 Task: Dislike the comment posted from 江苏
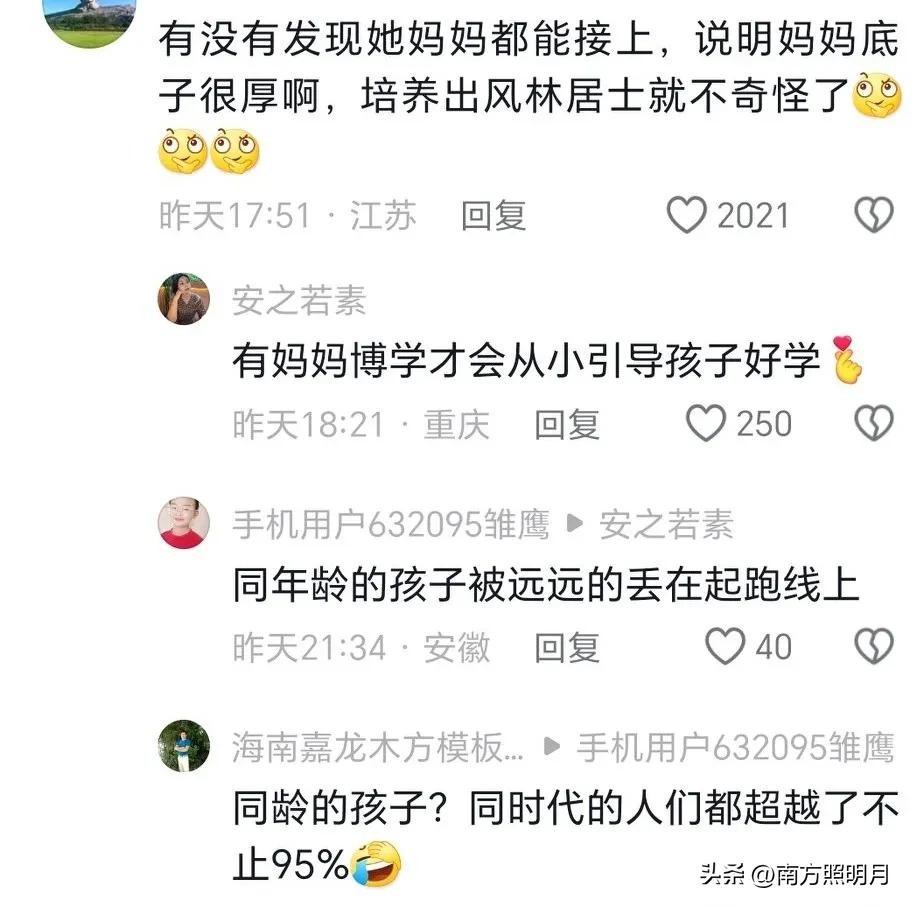click(874, 215)
